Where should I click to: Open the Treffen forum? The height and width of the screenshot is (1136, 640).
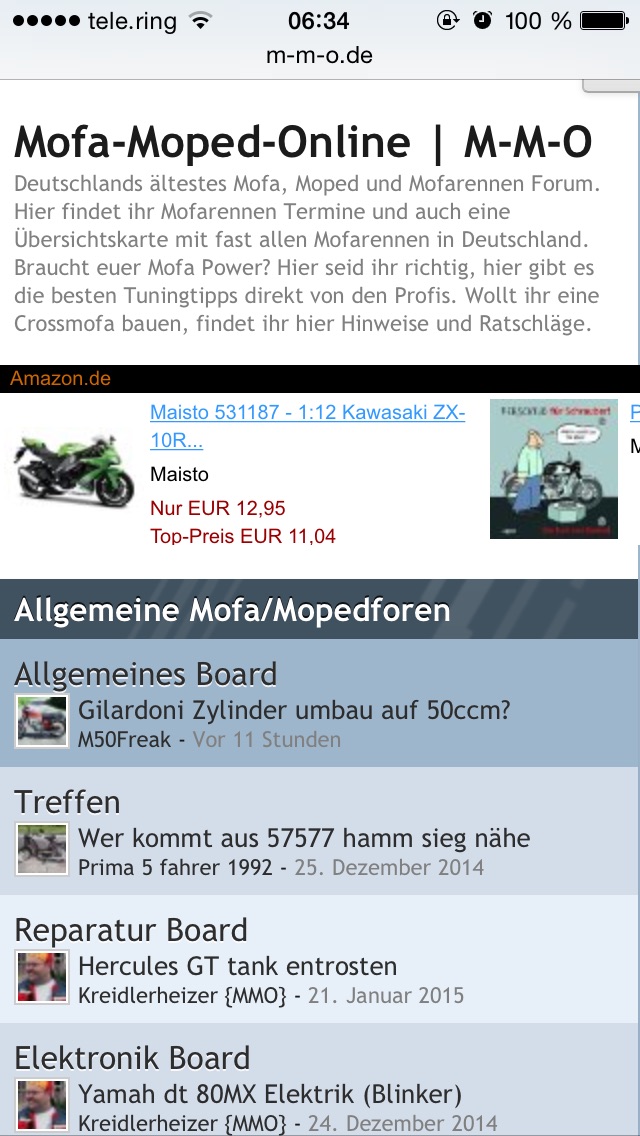coord(67,802)
